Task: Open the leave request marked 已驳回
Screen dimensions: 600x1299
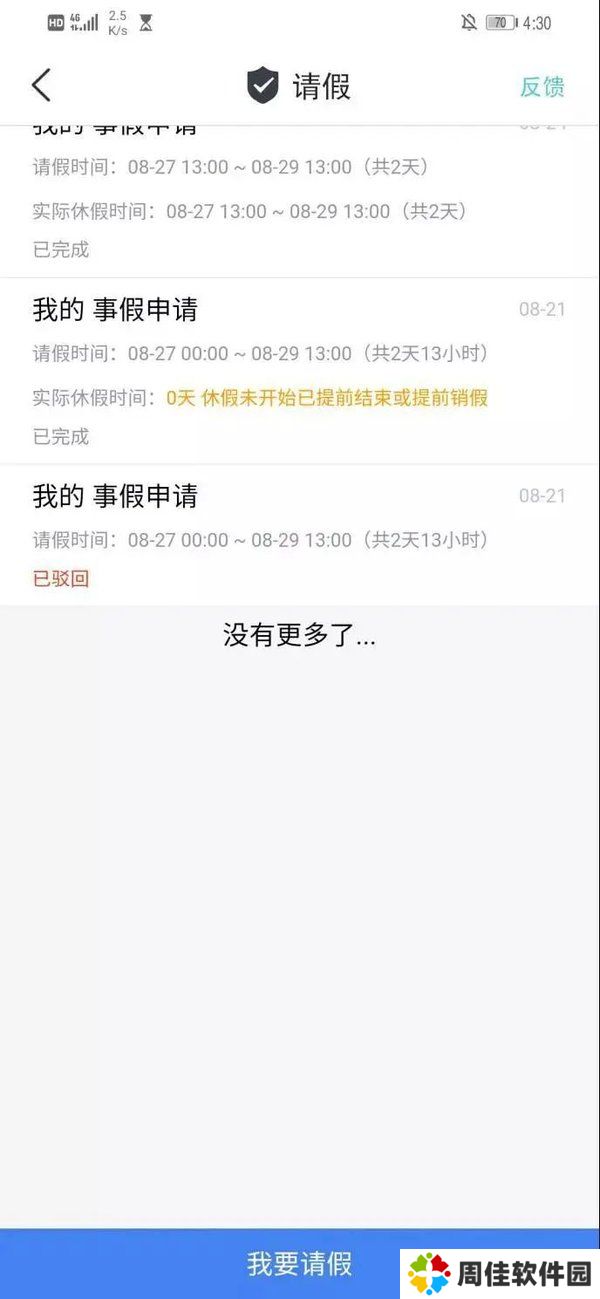Action: tap(299, 535)
